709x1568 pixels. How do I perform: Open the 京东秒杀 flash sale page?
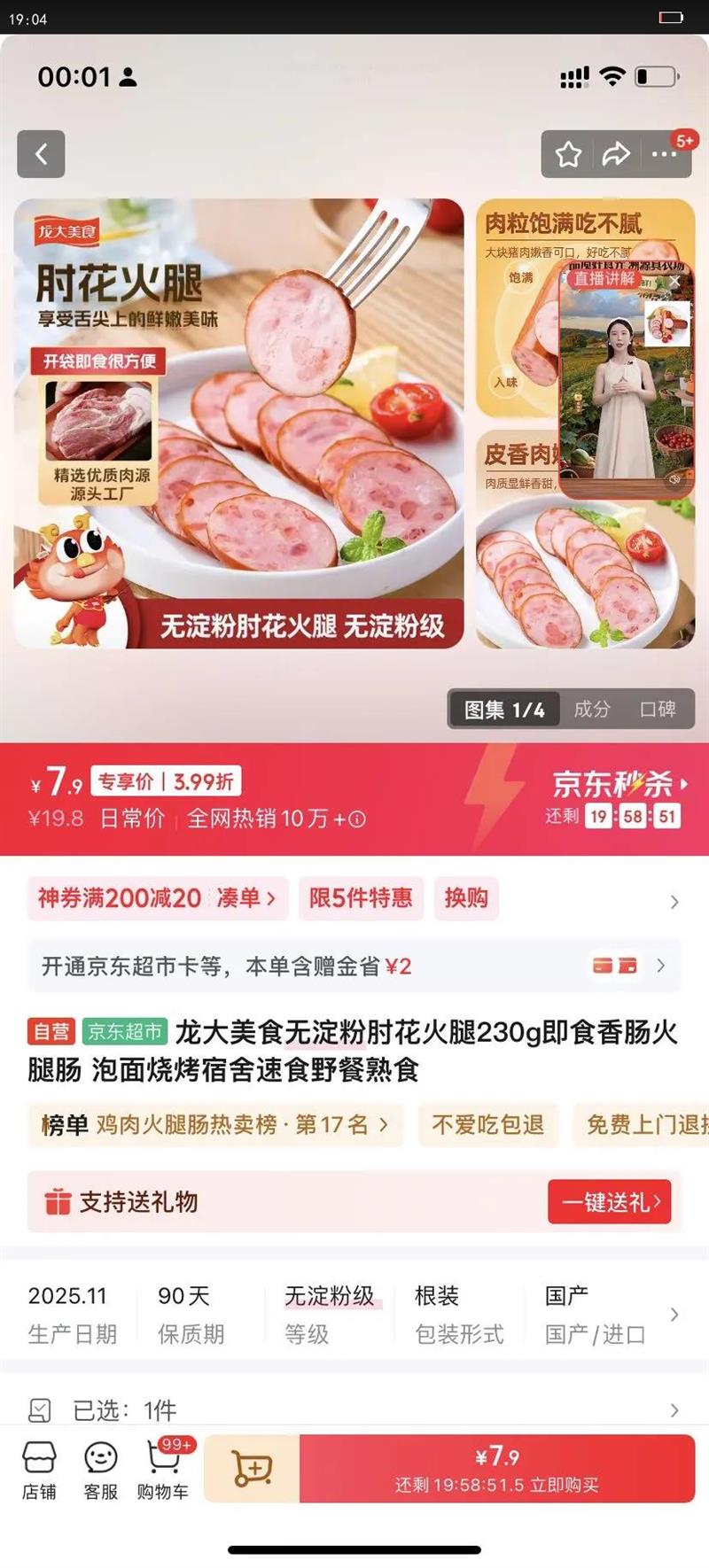619,784
